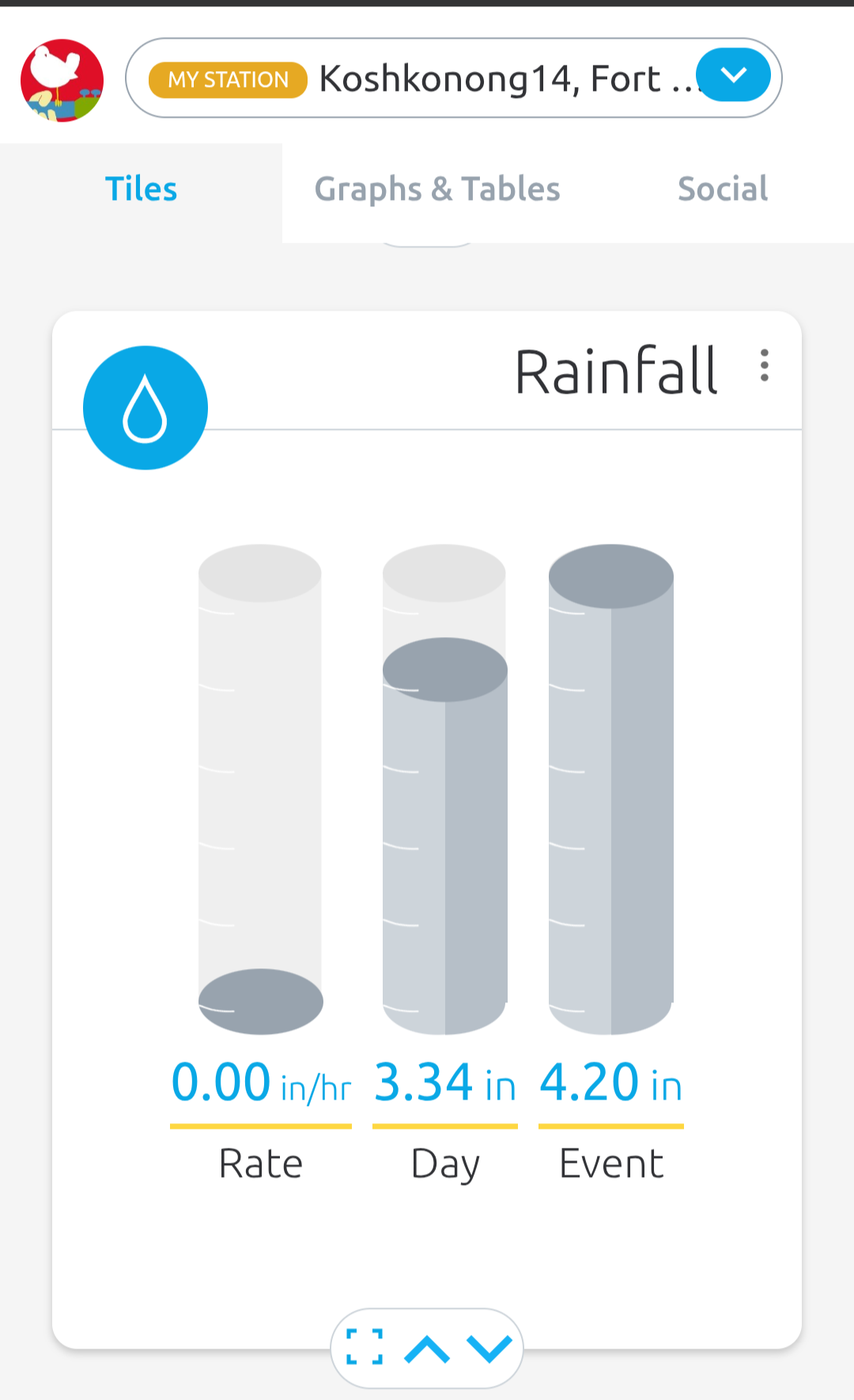Select the Tiles tab
Screen dimensions: 854x1400
pos(141,190)
